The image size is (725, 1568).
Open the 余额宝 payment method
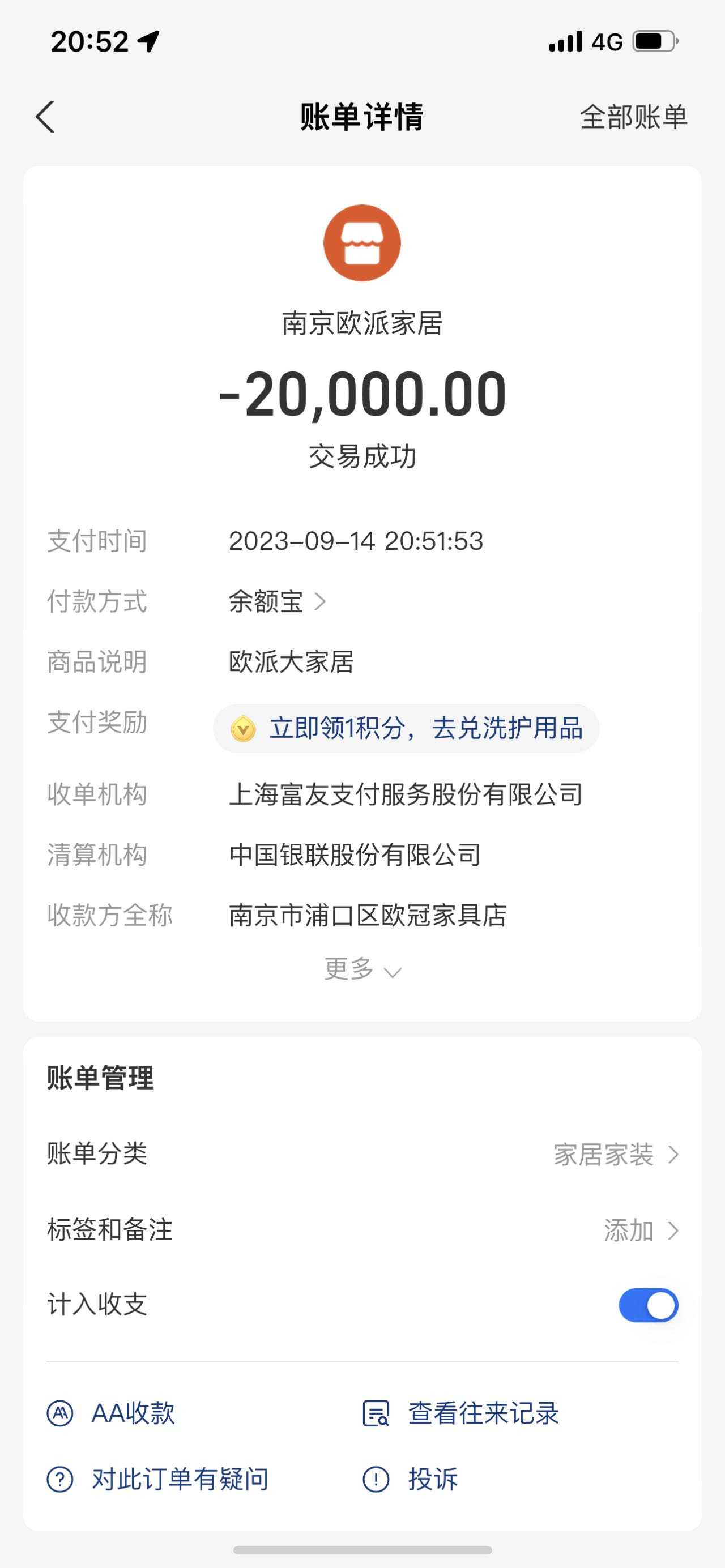(278, 602)
